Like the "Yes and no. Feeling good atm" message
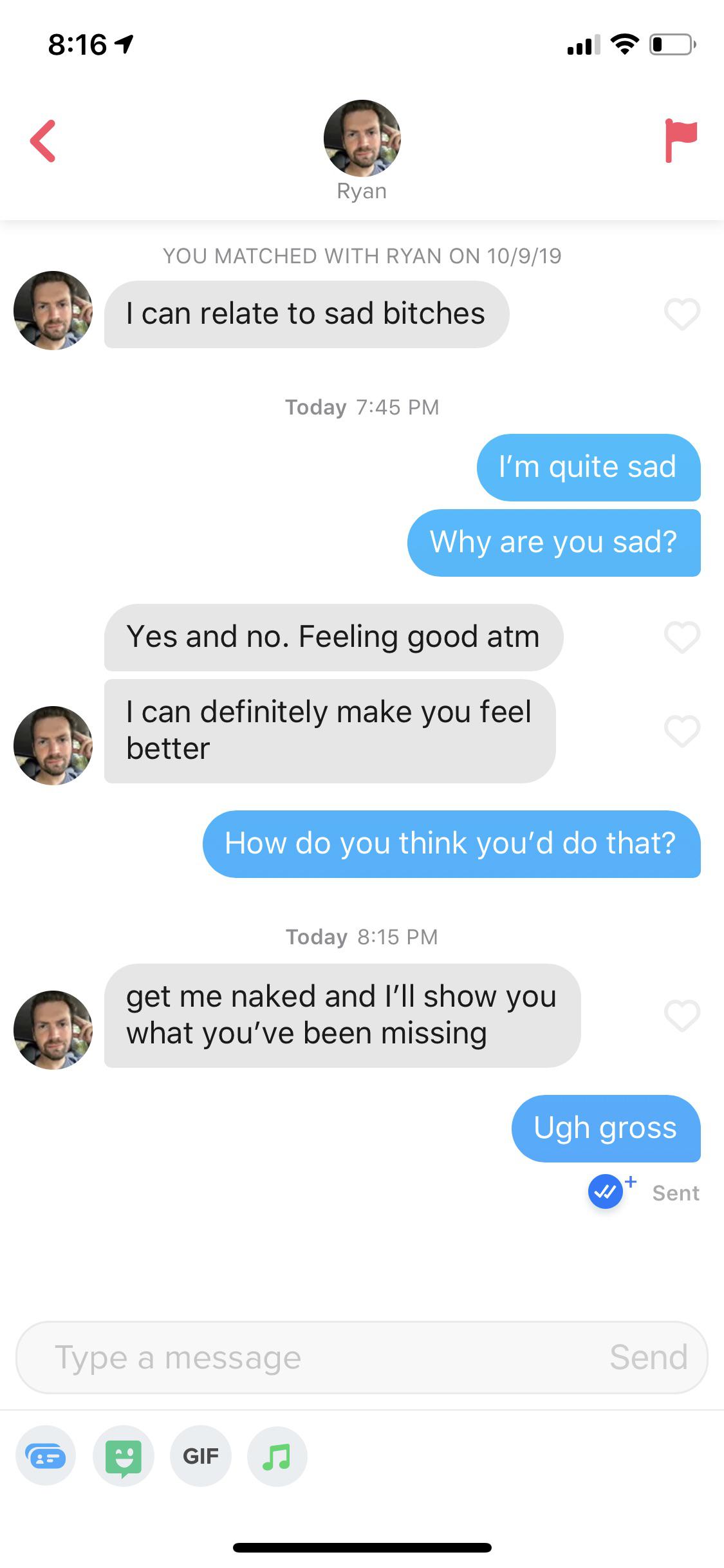The image size is (724, 1568). 682,637
